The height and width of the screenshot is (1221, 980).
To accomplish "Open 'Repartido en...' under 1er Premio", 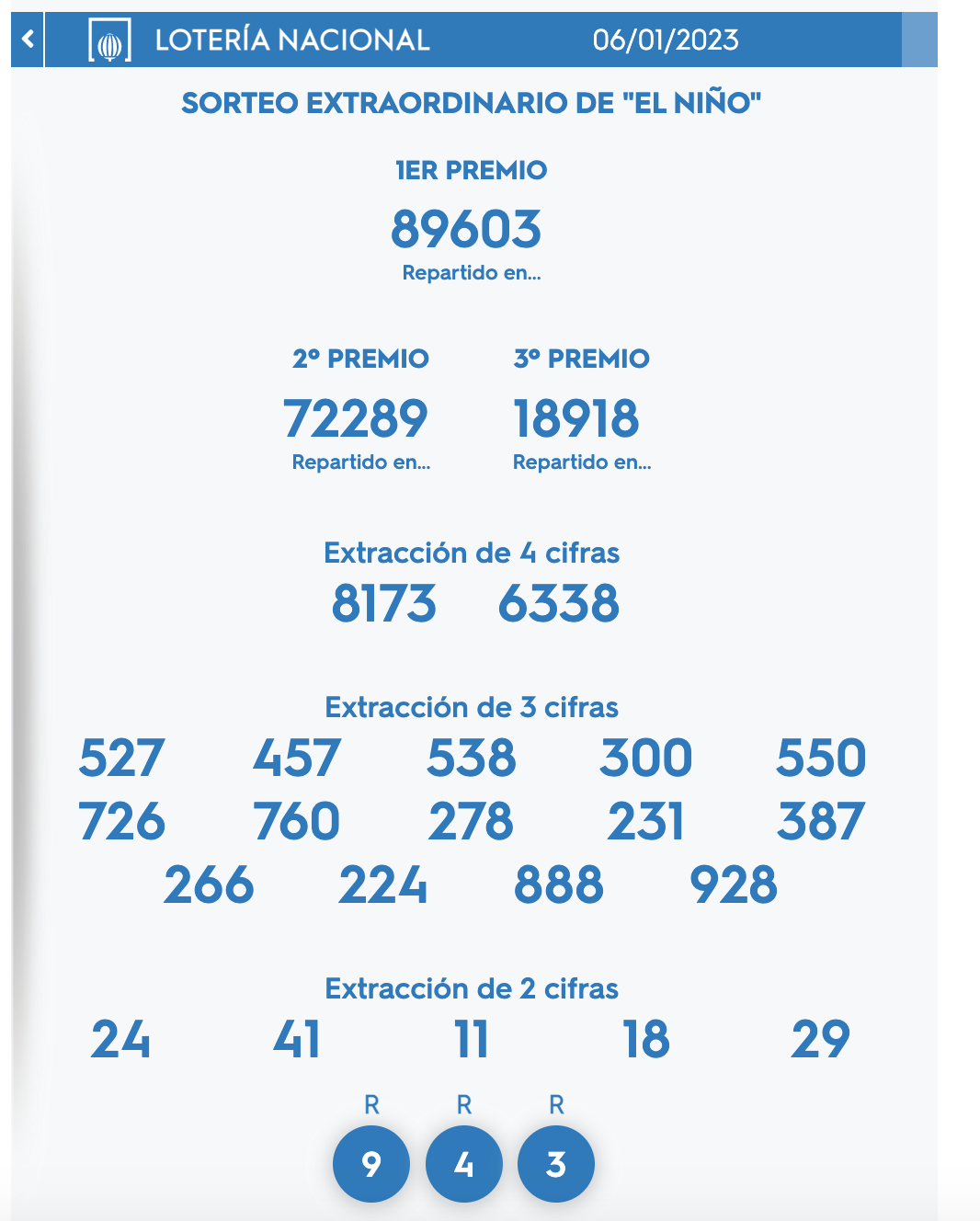I will 471,273.
